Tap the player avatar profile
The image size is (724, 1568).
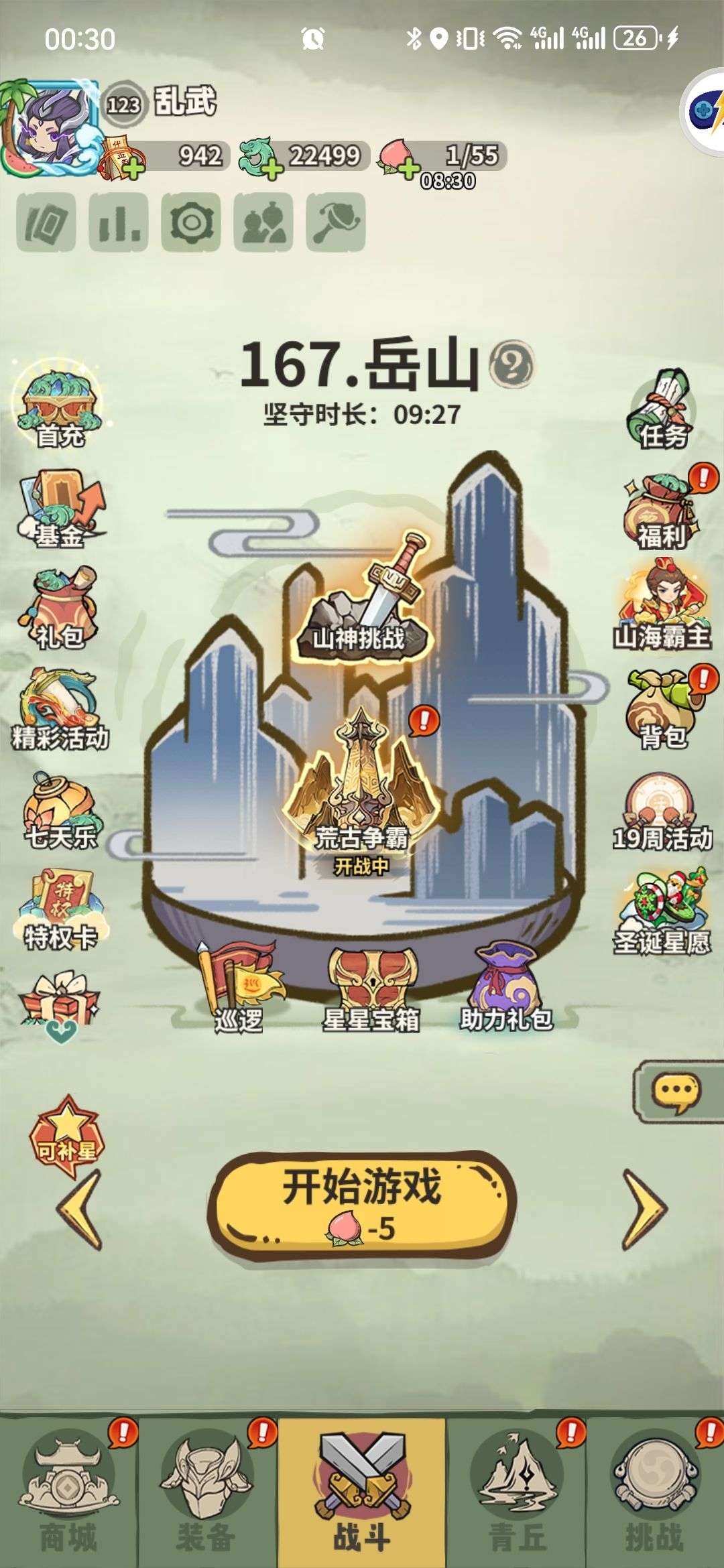pyautogui.click(x=50, y=129)
